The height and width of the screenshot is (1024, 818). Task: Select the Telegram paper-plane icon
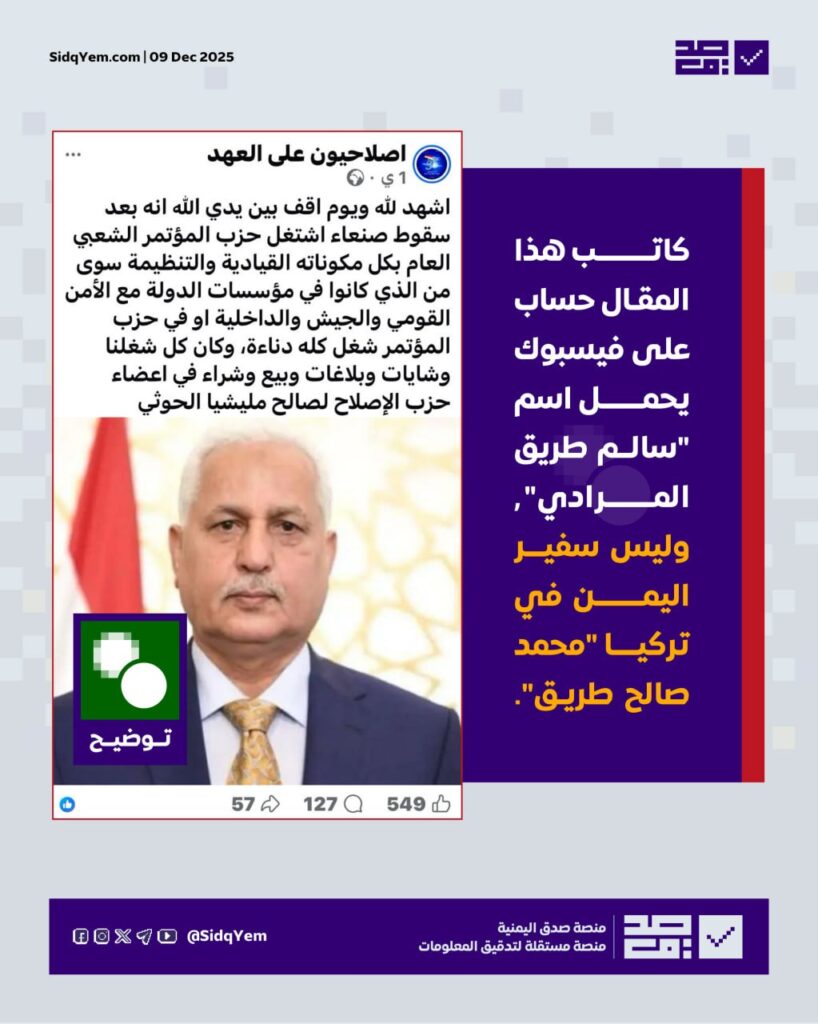click(x=143, y=936)
